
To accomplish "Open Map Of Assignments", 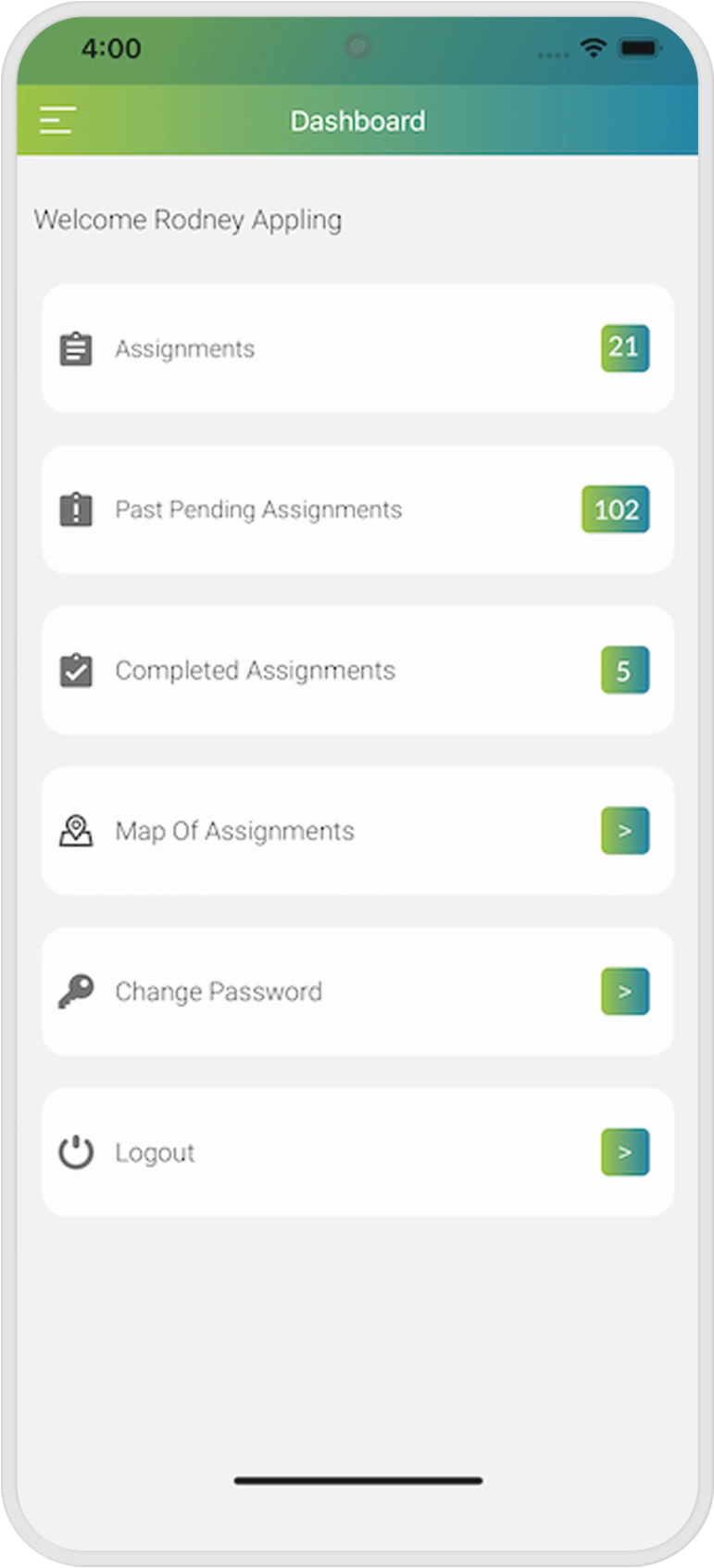I will (x=357, y=831).
